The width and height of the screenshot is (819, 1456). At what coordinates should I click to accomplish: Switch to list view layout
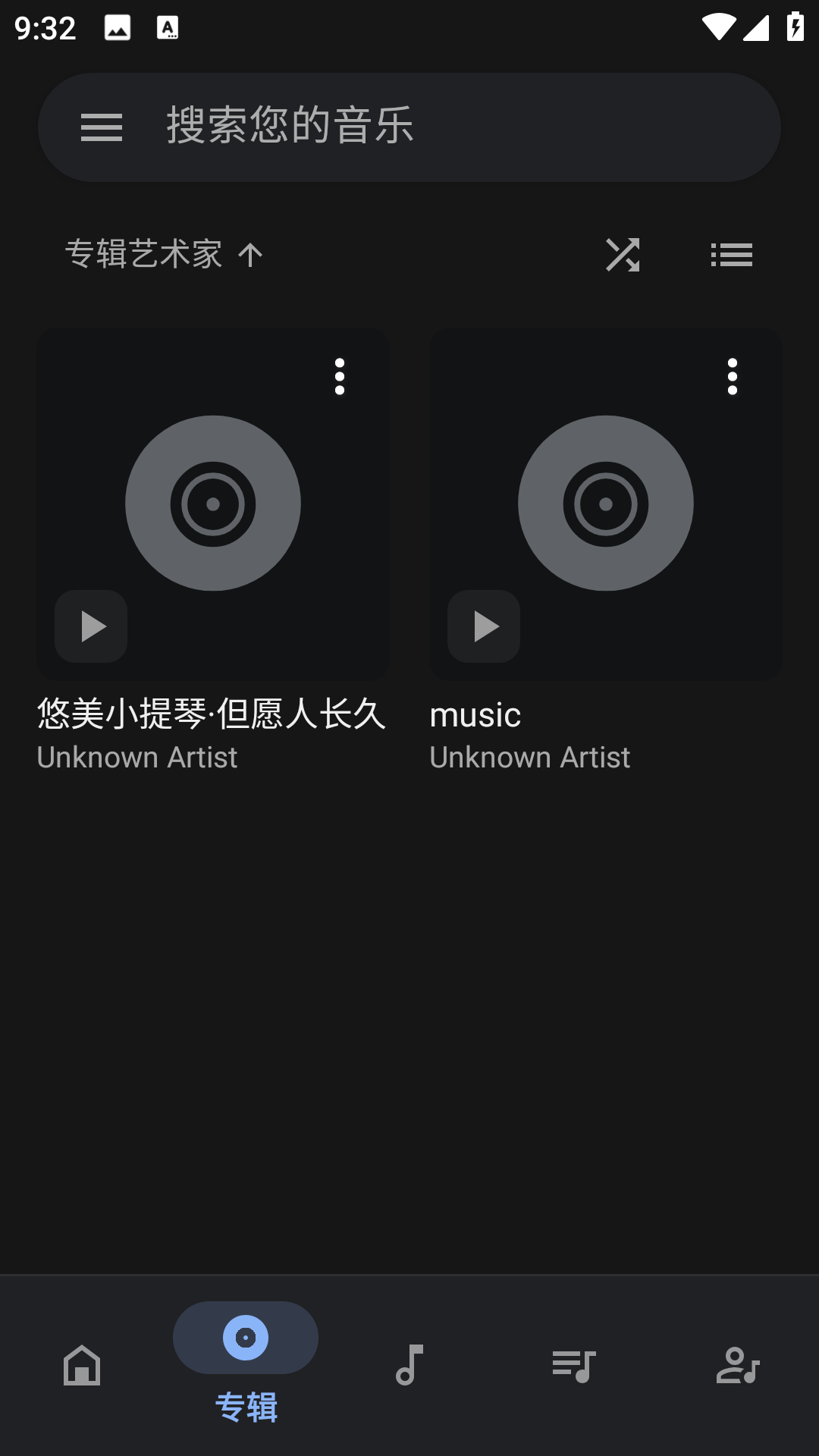coord(732,255)
